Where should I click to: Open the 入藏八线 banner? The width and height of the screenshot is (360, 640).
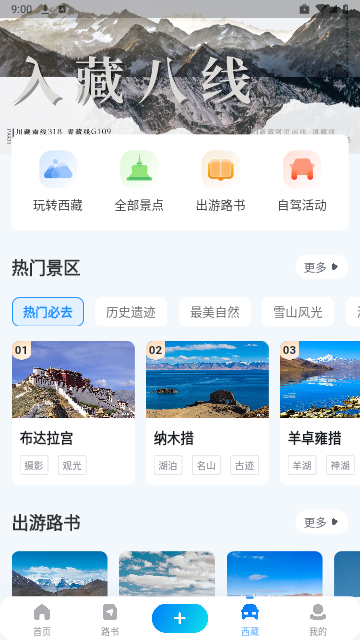click(x=180, y=76)
